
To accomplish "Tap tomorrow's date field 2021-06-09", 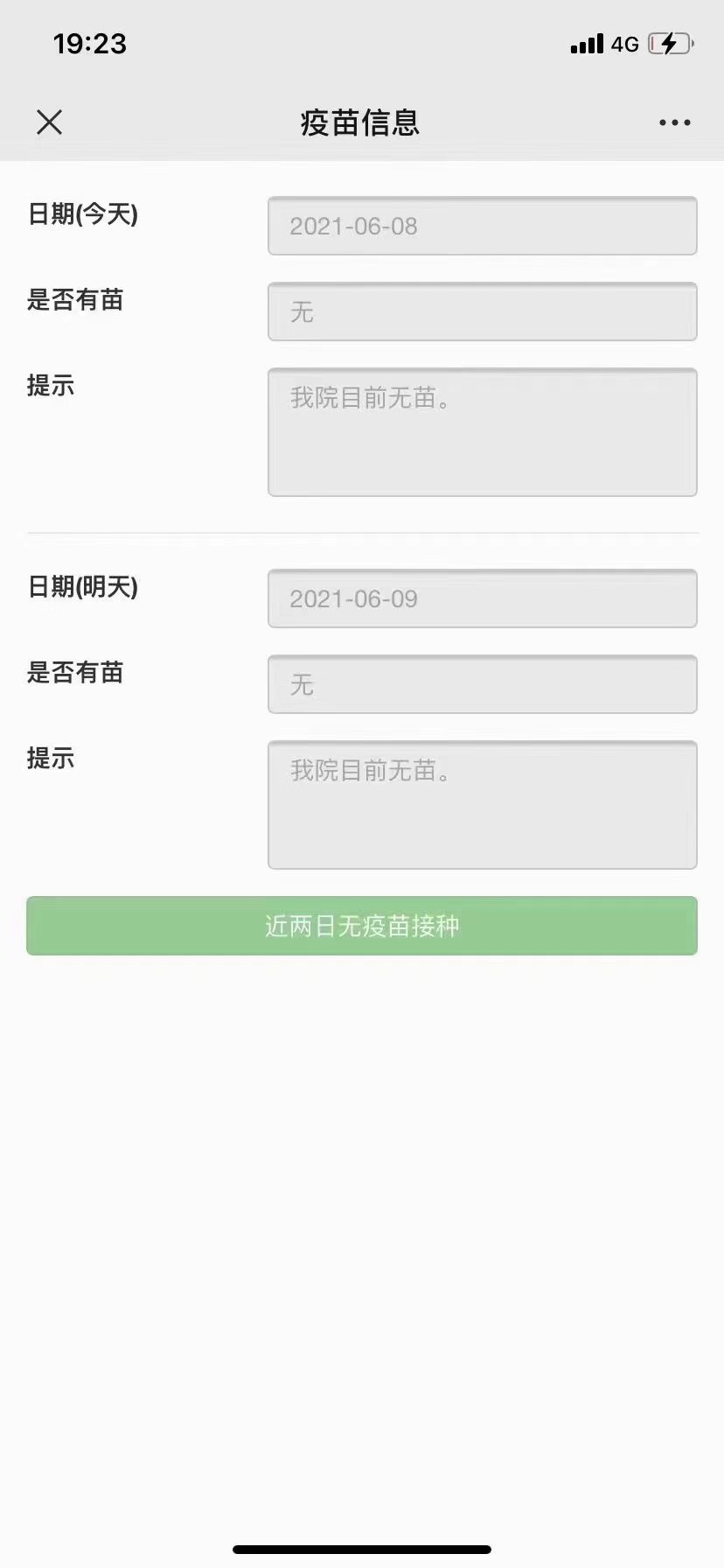I will [482, 599].
